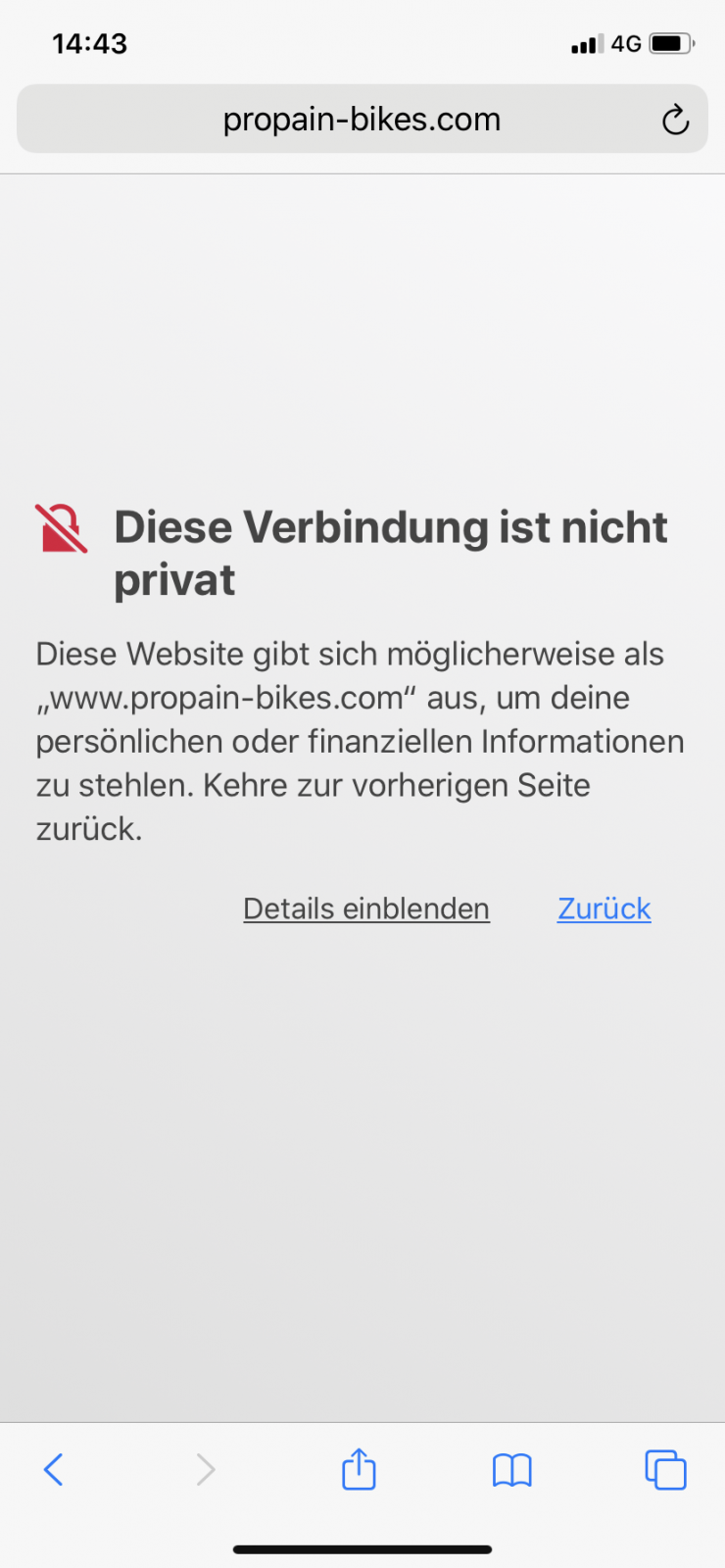Viewport: 725px width, 1568px height.
Task: Open the bookmarks book icon
Action: tap(511, 1469)
